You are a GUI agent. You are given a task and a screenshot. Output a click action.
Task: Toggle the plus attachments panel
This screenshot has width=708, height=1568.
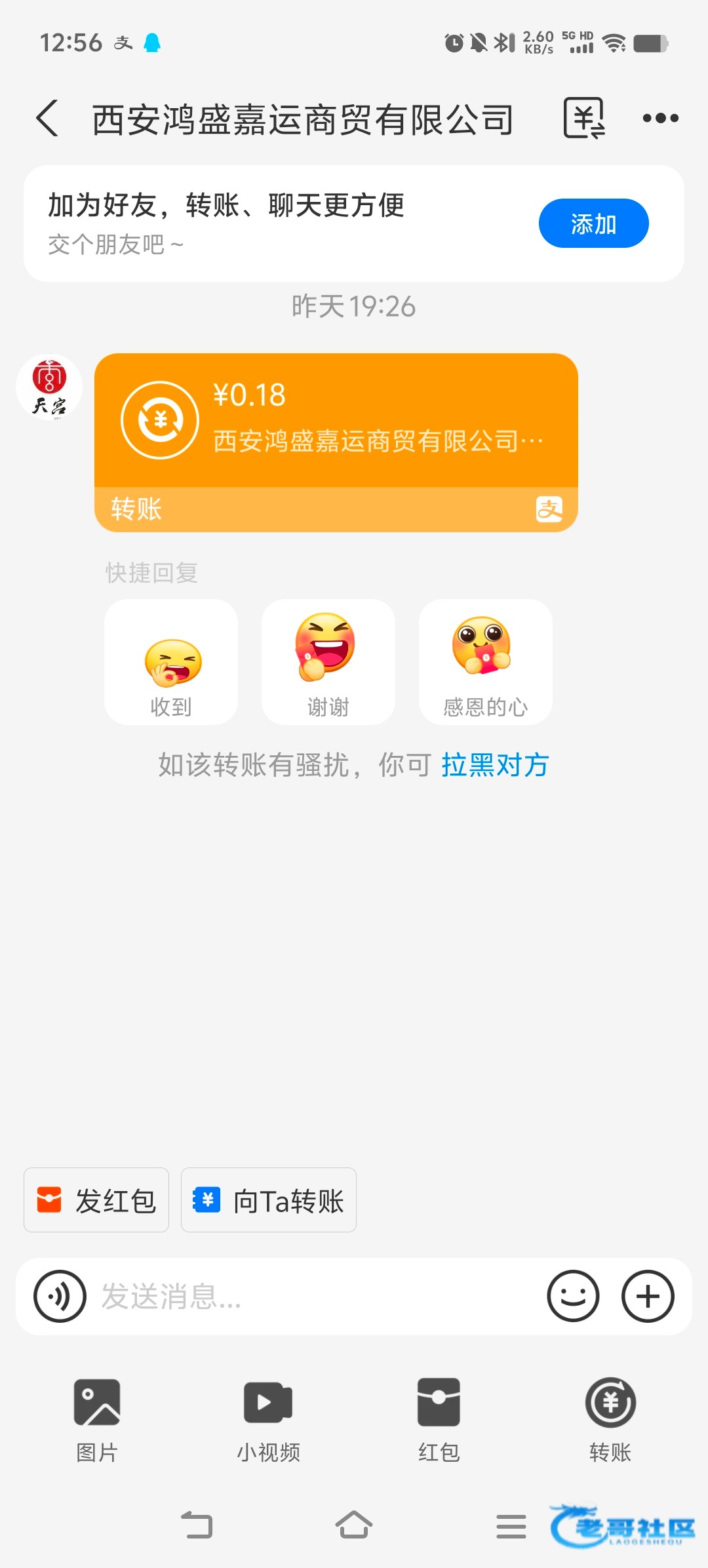click(x=648, y=1296)
